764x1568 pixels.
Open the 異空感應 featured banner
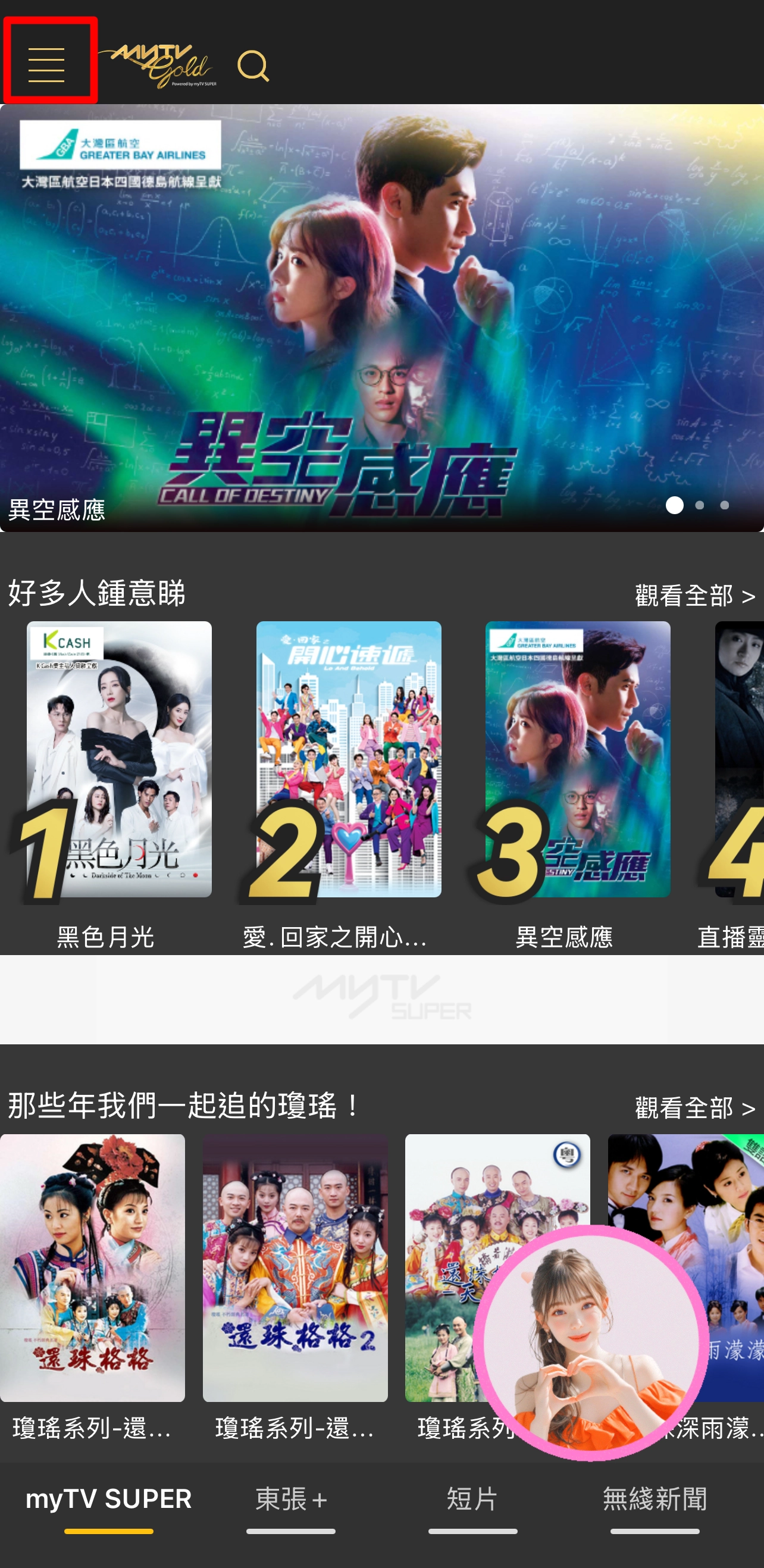pos(381,318)
